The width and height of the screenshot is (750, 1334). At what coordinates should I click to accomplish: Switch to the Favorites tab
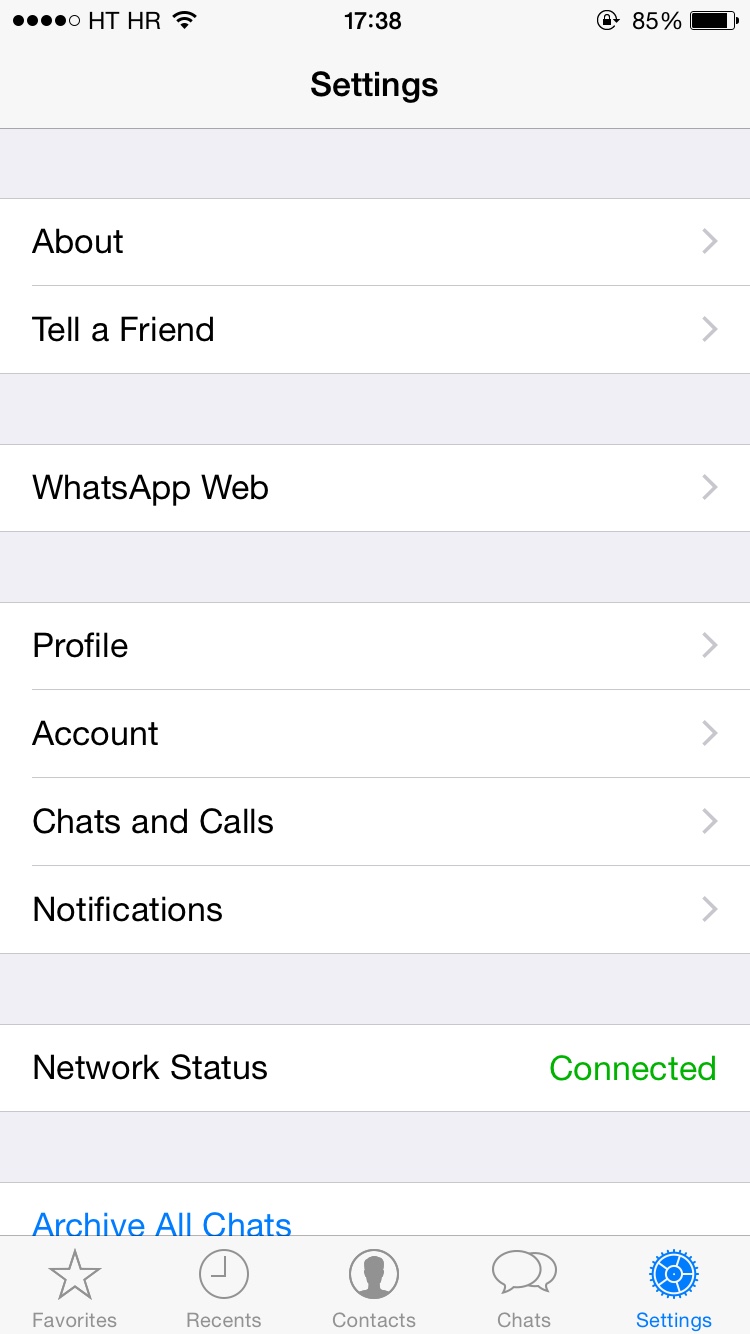point(75,1288)
